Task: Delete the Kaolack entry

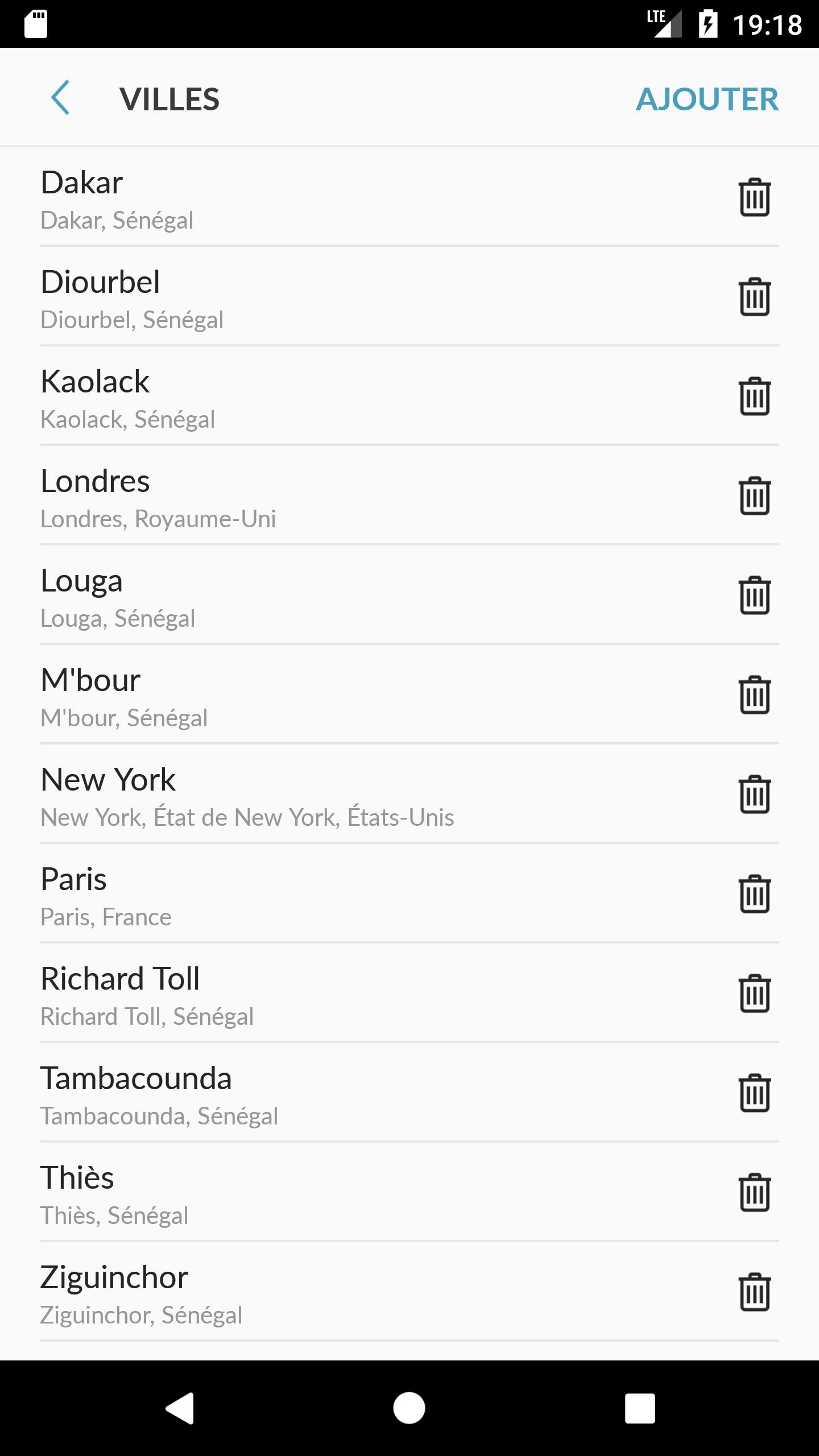Action: point(755,396)
